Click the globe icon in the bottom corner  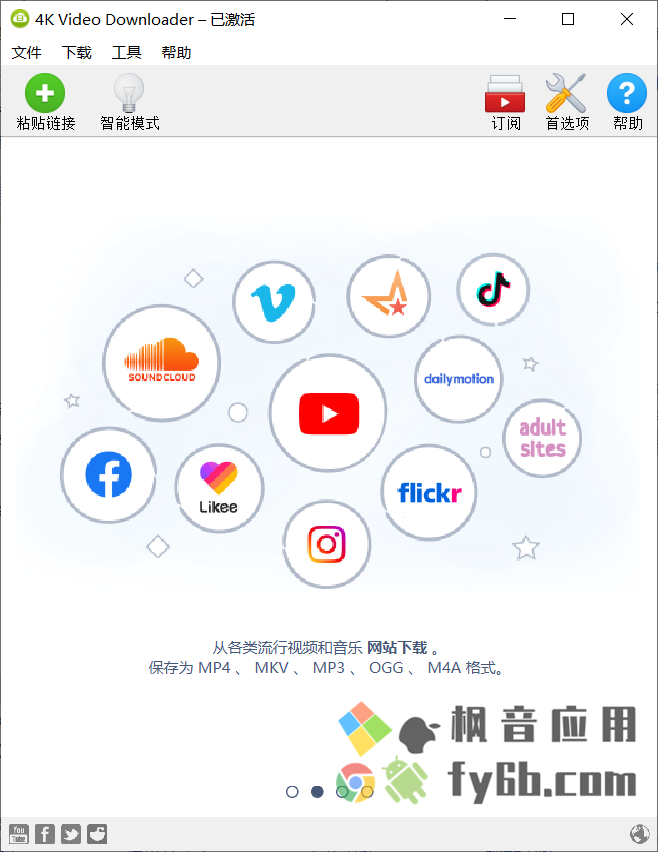pos(639,834)
